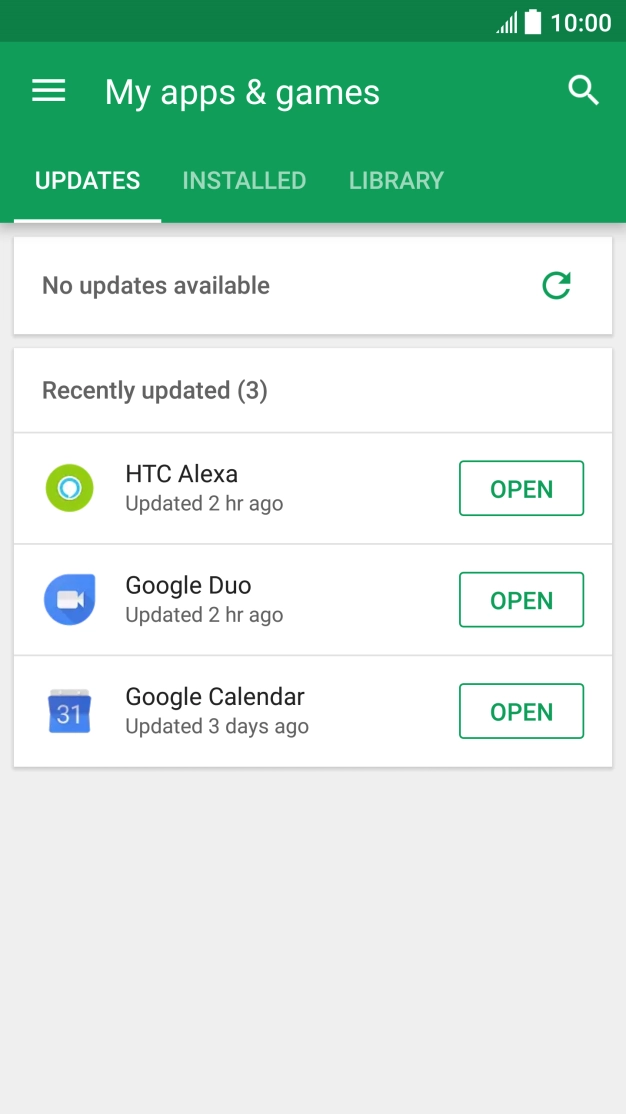Refresh the updates check
The image size is (626, 1114).
coord(556,286)
